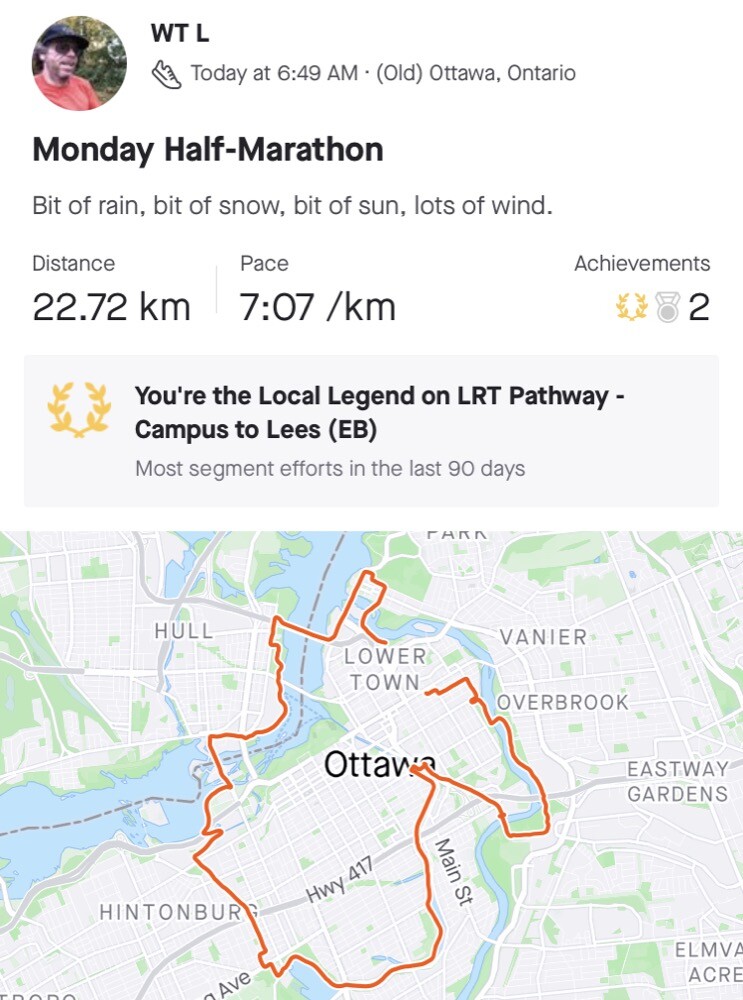Open the route map of the run
The height and width of the screenshot is (1000, 743).
pyautogui.click(x=371, y=765)
